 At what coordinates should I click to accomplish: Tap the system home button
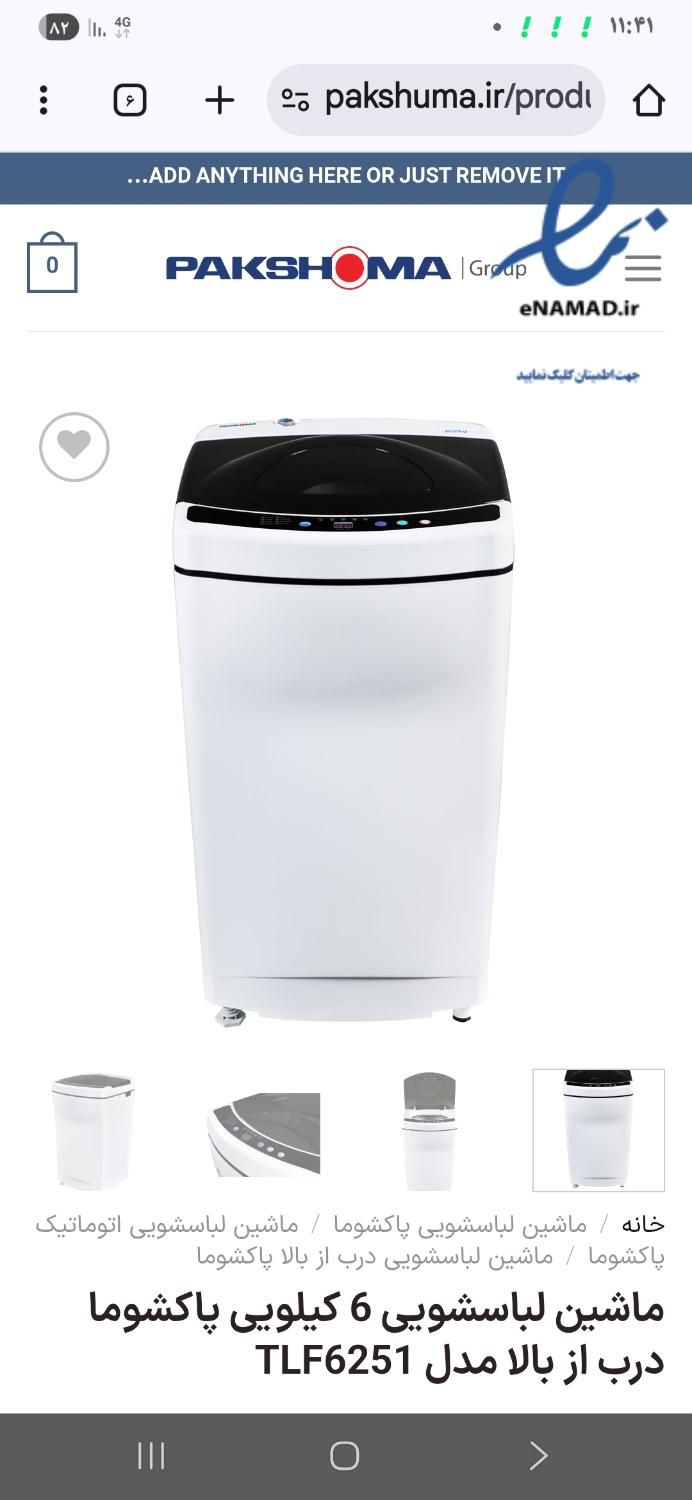[345, 1456]
